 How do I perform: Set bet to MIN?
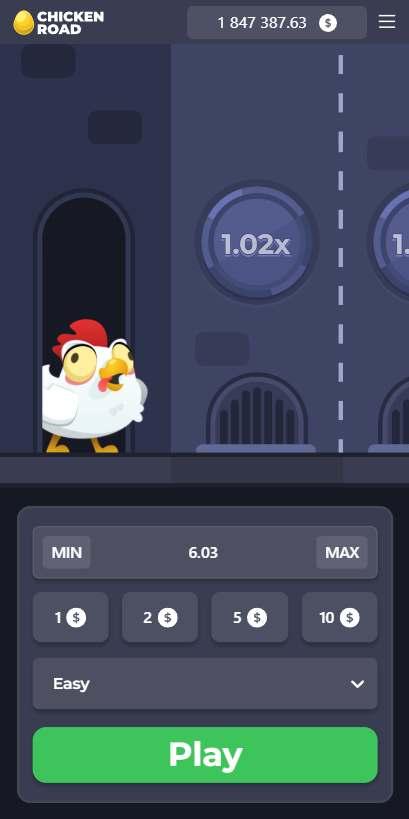pyautogui.click(x=66, y=552)
